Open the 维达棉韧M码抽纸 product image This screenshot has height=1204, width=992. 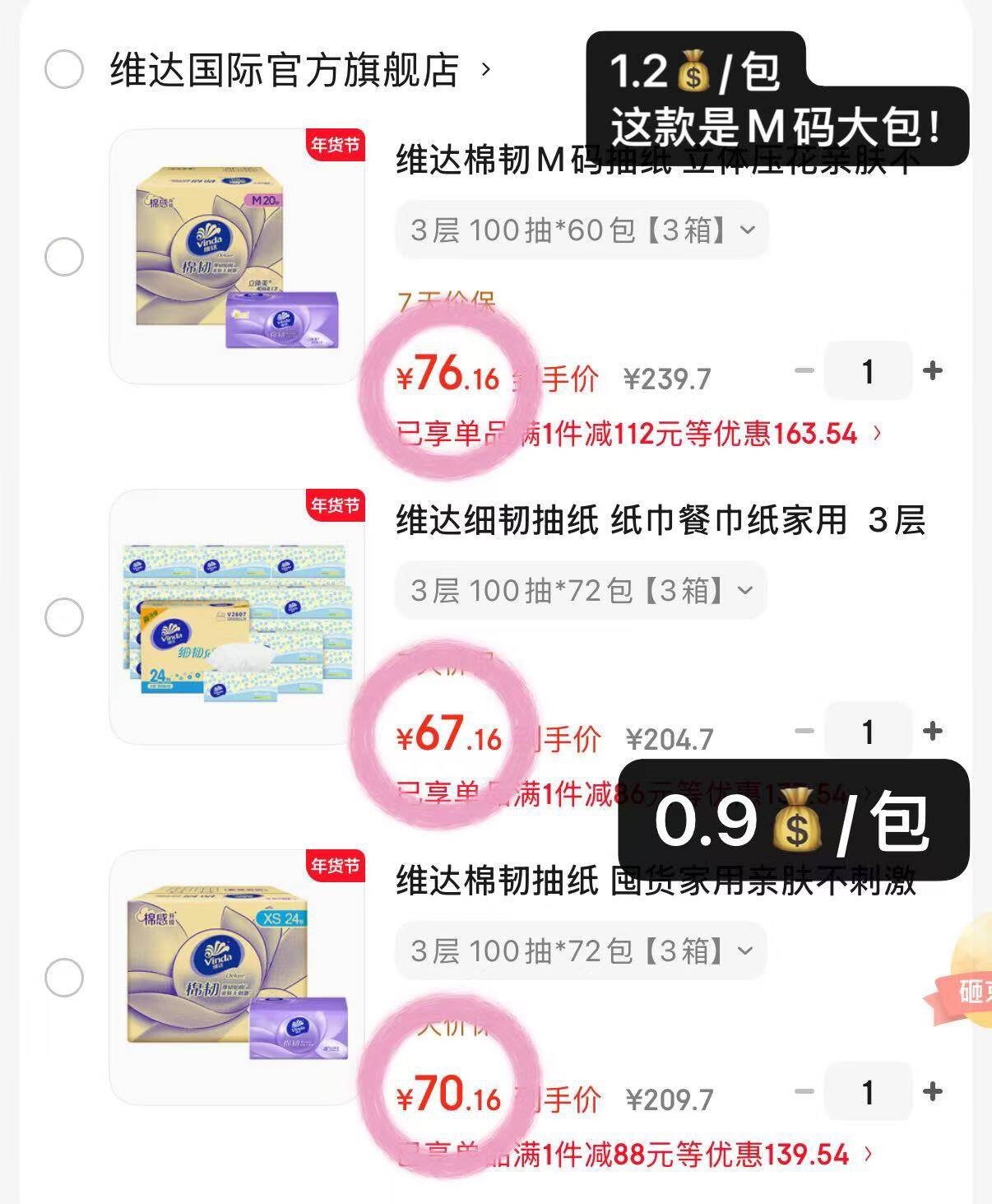tap(237, 257)
